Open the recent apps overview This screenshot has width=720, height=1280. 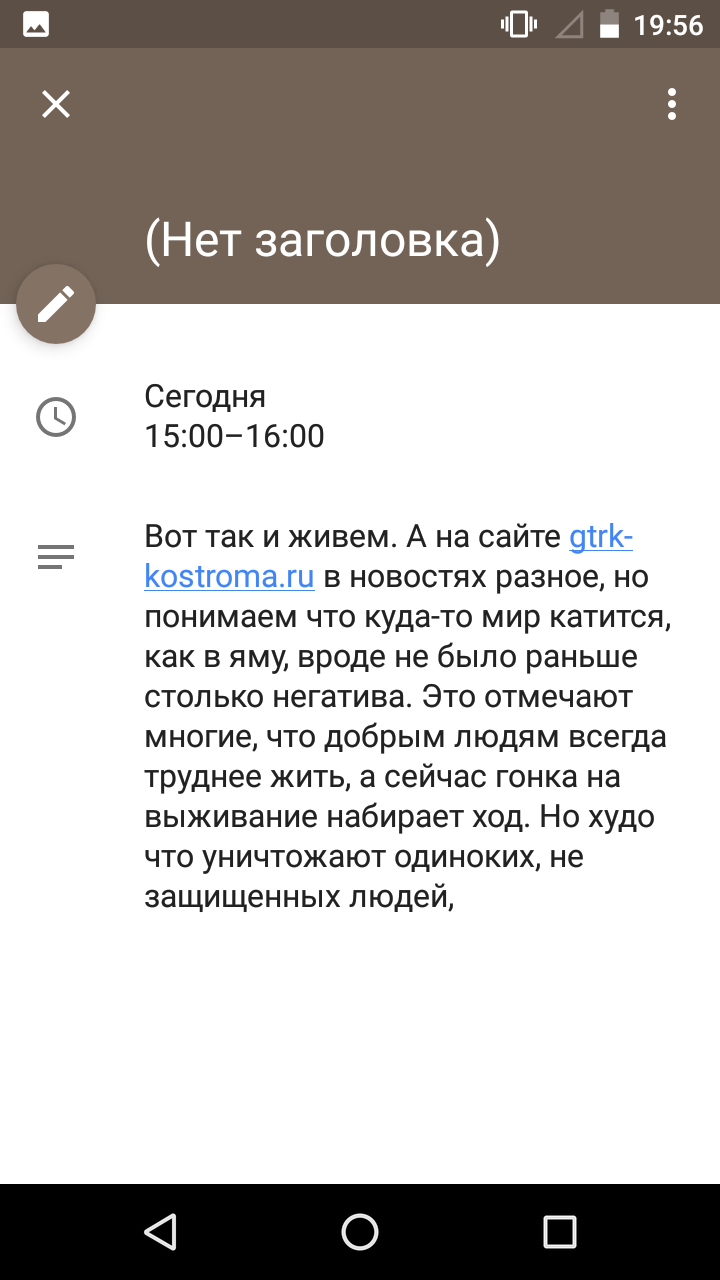(560, 1231)
